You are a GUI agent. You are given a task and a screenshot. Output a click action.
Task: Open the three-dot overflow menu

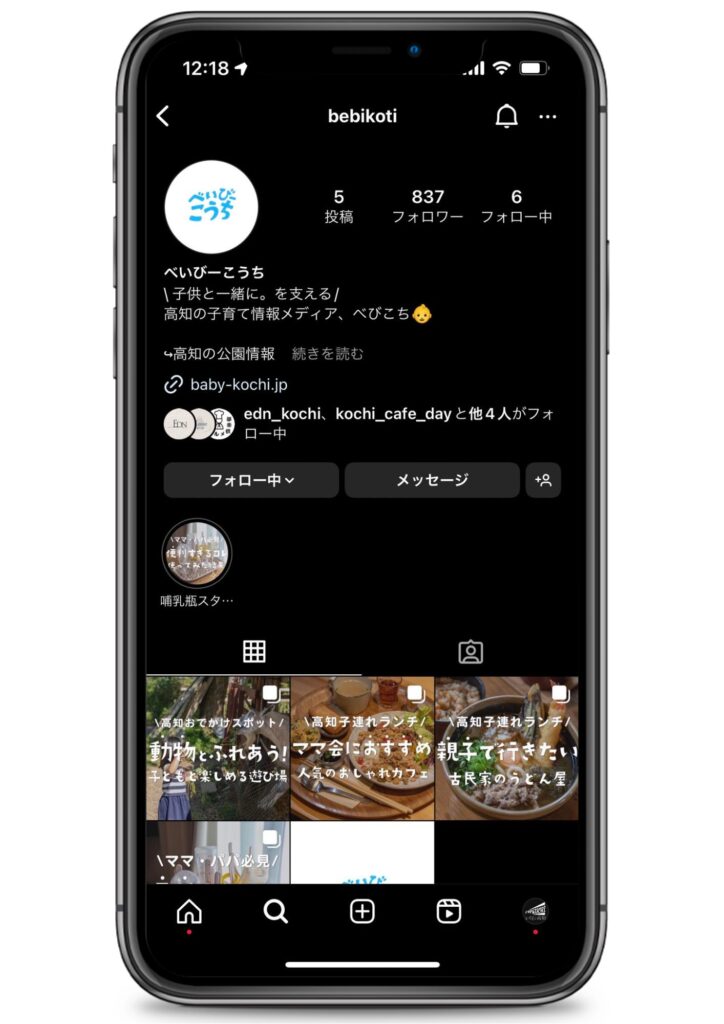[x=548, y=117]
